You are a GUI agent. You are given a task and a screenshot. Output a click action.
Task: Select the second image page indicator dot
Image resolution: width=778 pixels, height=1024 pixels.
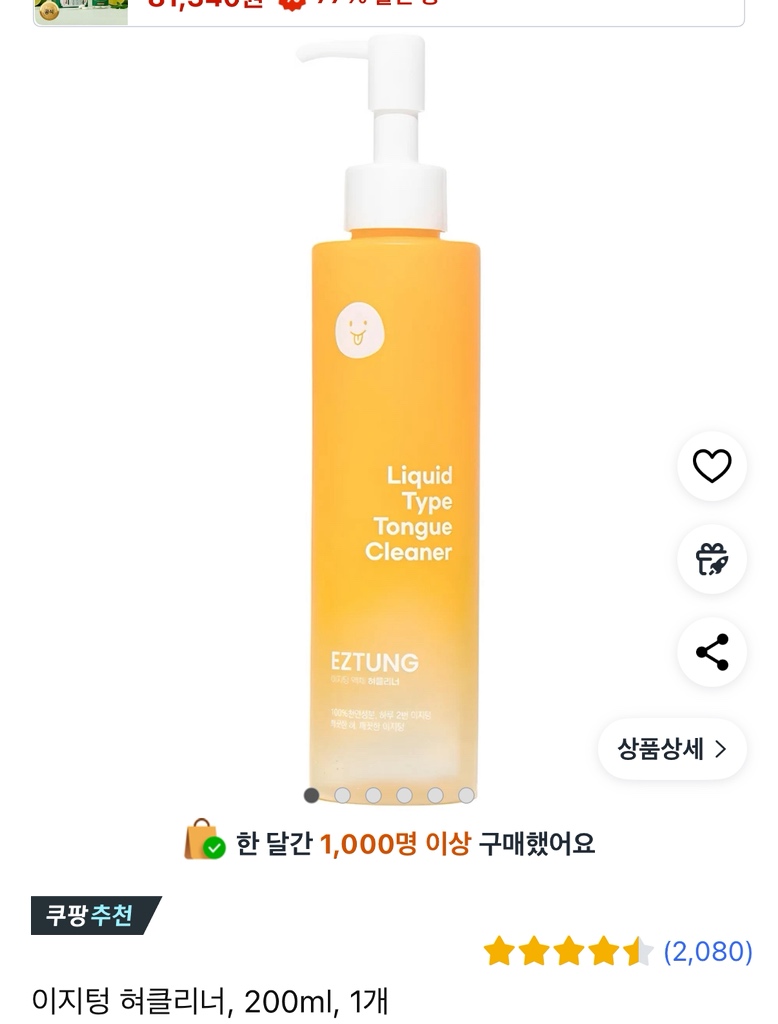[342, 795]
